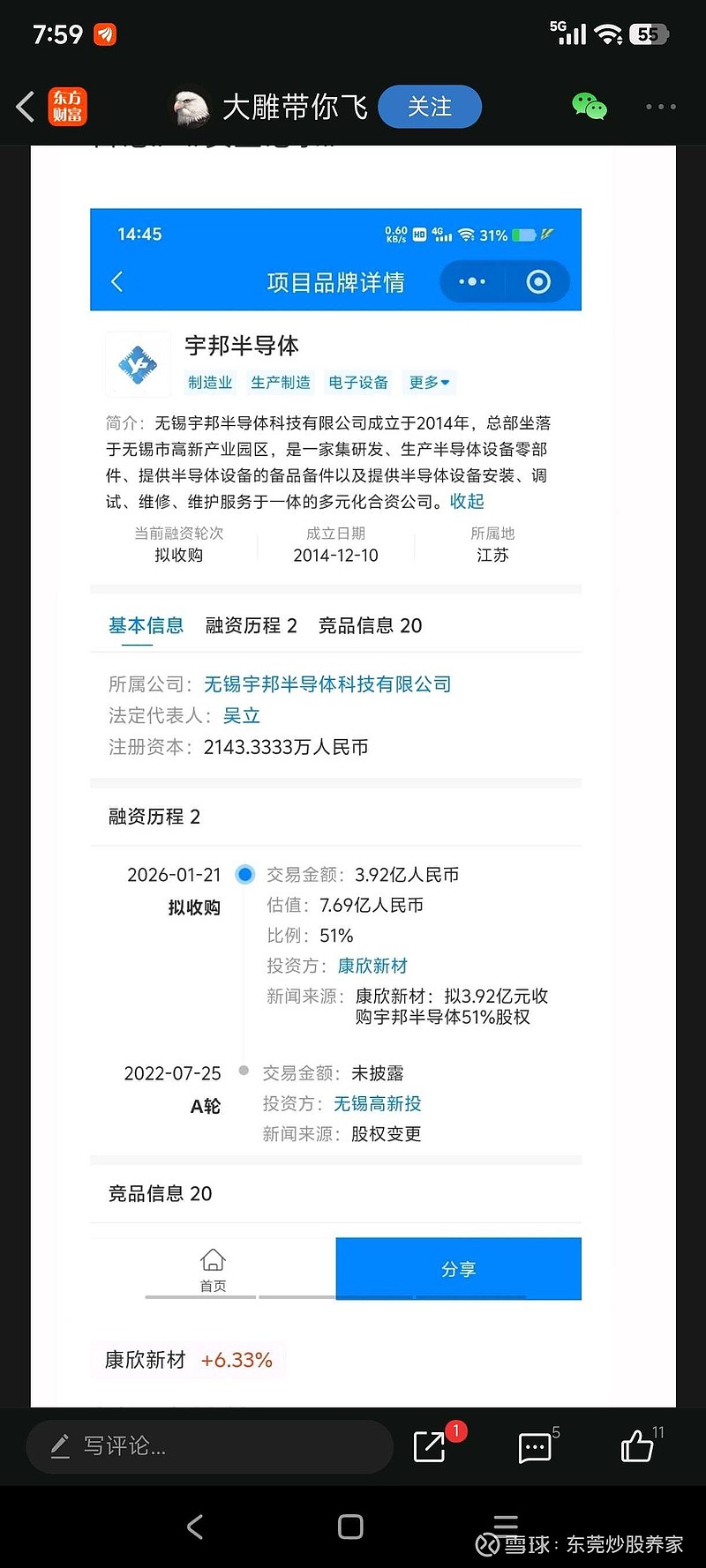Open comments via the speech bubble icon
This screenshot has width=706, height=1568.
[535, 1446]
